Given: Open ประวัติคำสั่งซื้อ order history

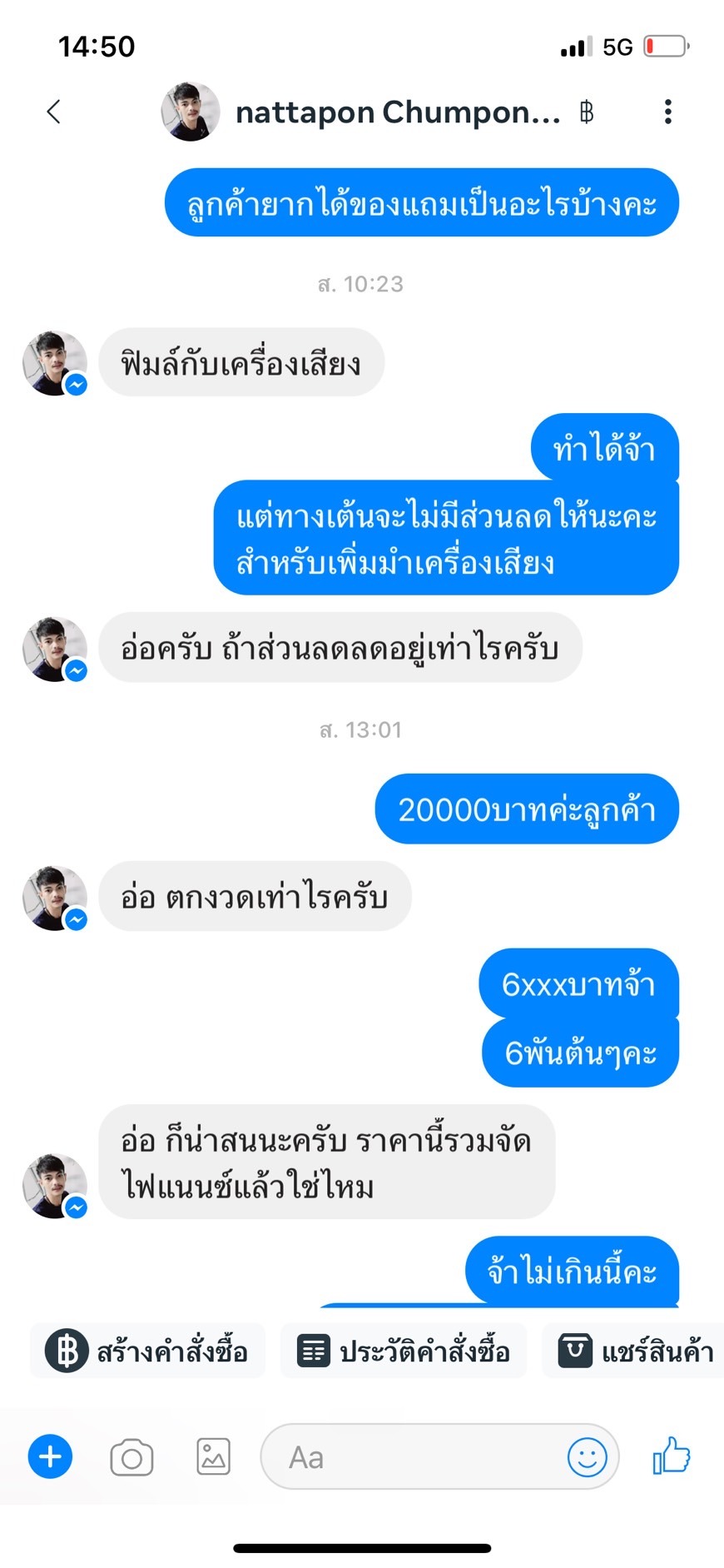Looking at the screenshot, I should pyautogui.click(x=404, y=1351).
